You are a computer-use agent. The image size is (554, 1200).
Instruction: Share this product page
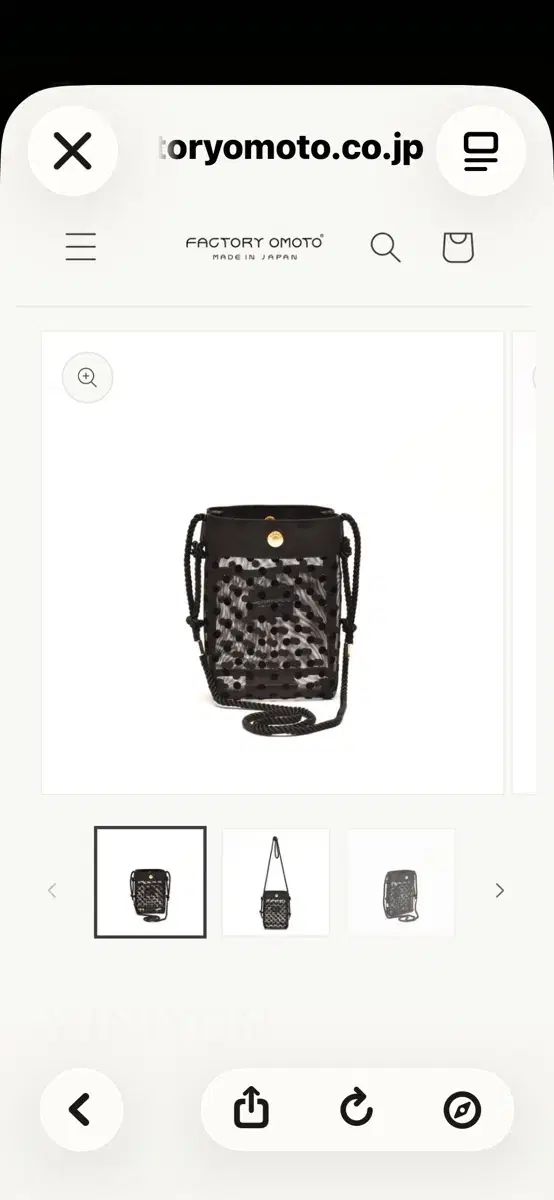[251, 1109]
